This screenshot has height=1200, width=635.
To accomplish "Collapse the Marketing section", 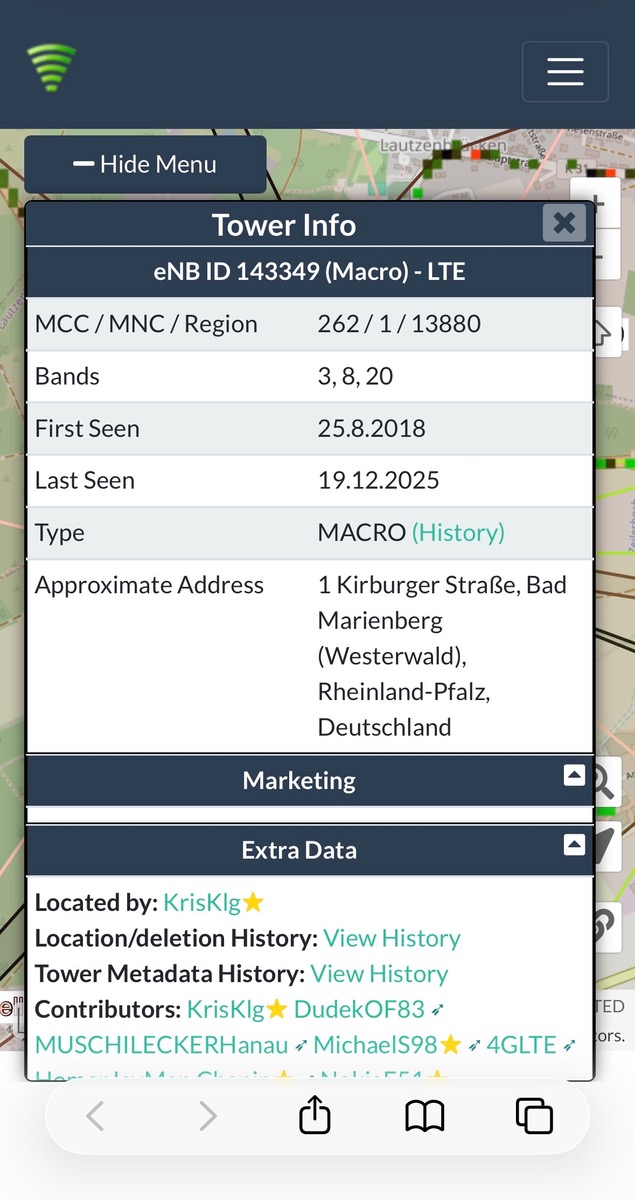I will click(x=574, y=776).
